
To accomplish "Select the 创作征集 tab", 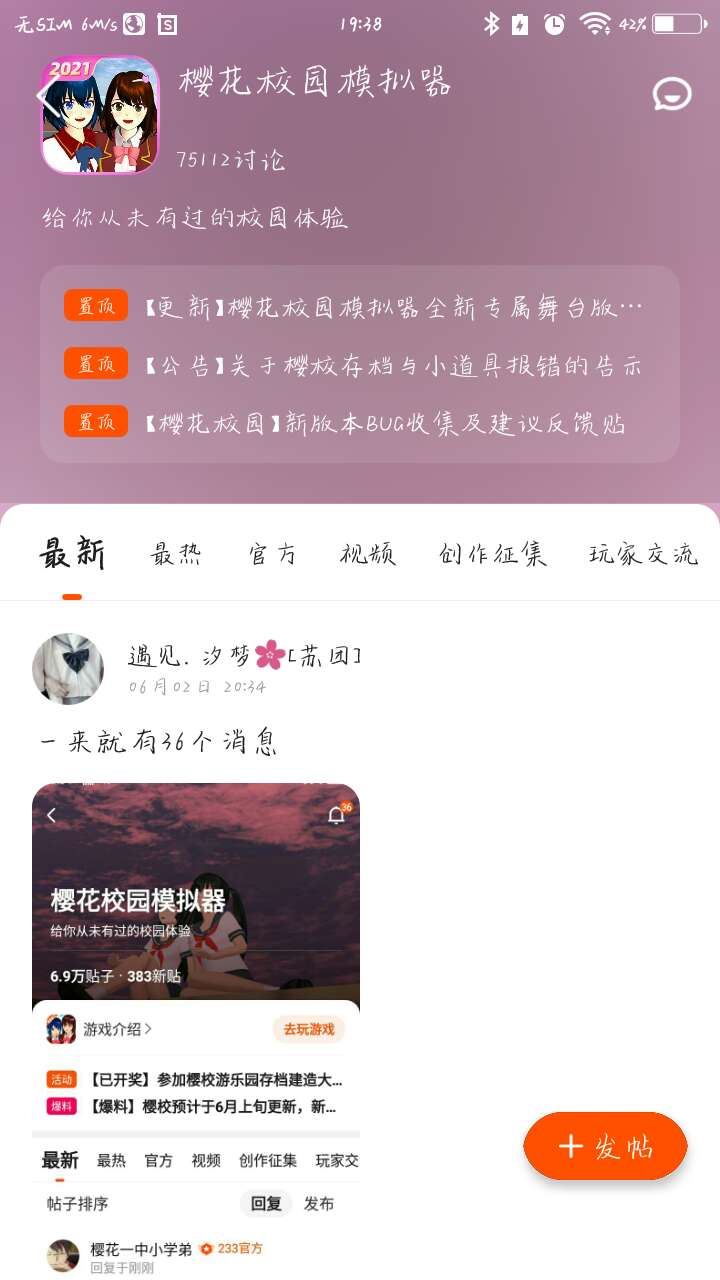I will pyautogui.click(x=492, y=554).
